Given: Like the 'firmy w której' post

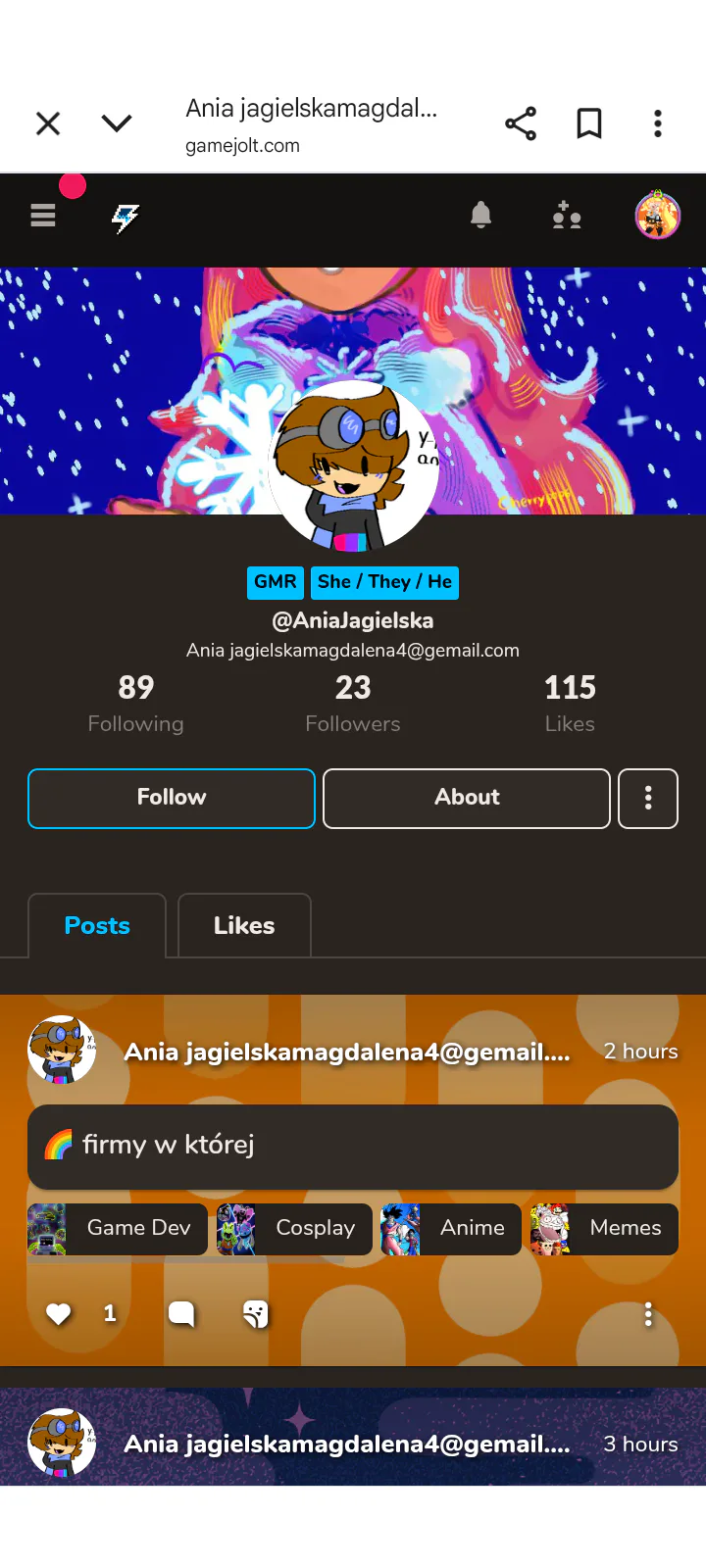Looking at the screenshot, I should 59,1314.
